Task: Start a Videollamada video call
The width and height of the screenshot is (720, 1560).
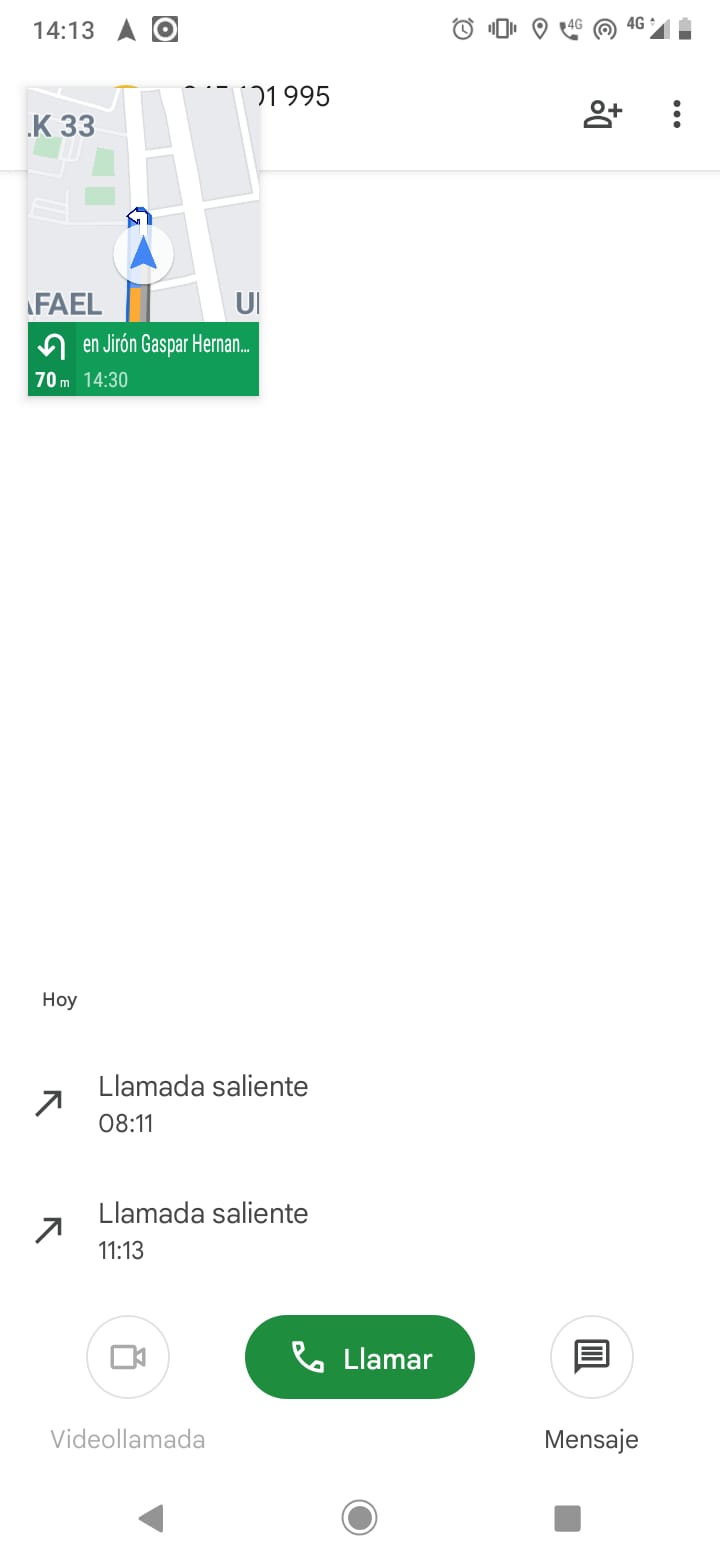Action: pos(128,1357)
